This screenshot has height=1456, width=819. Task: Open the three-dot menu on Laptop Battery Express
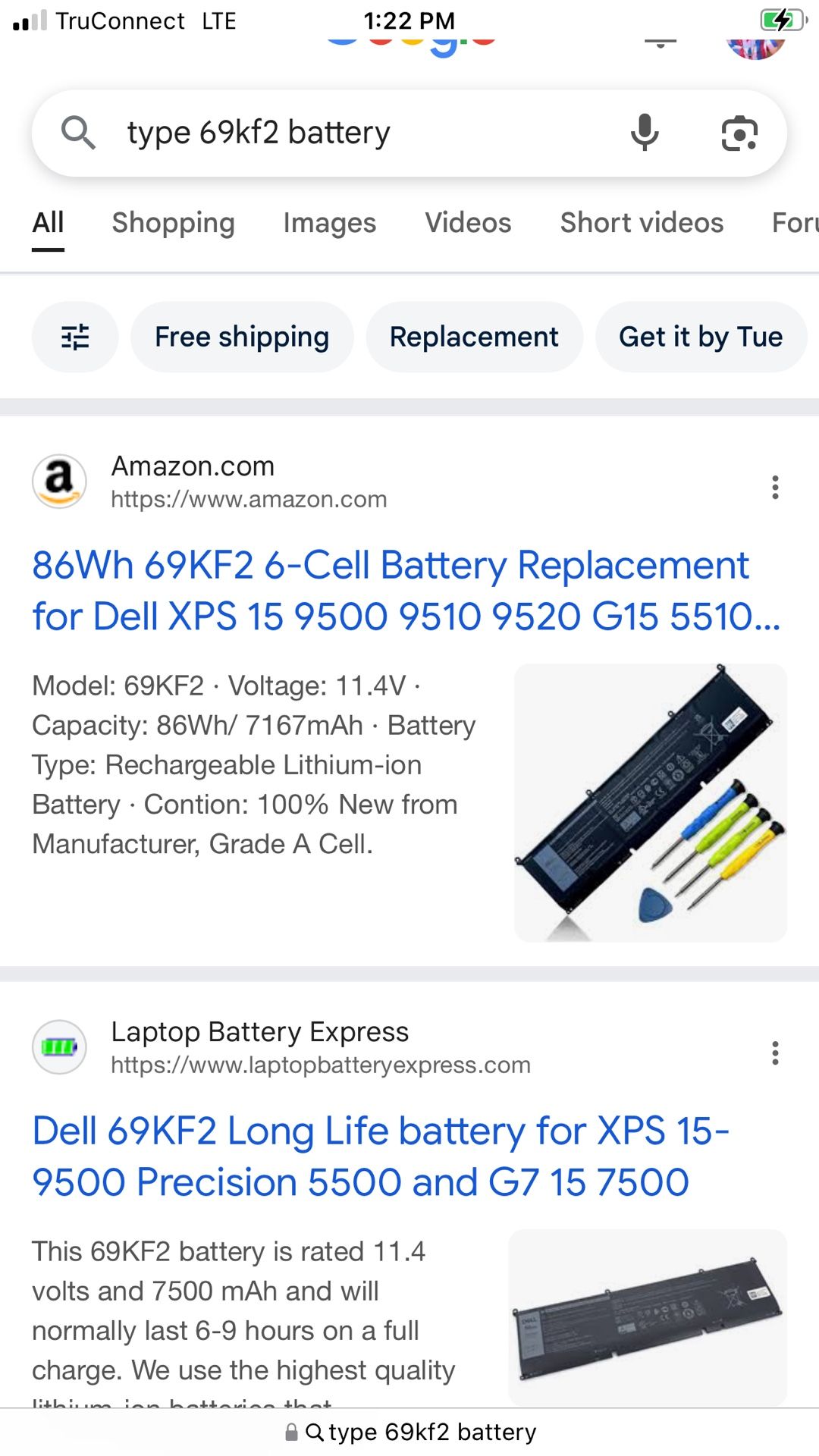click(x=775, y=1053)
